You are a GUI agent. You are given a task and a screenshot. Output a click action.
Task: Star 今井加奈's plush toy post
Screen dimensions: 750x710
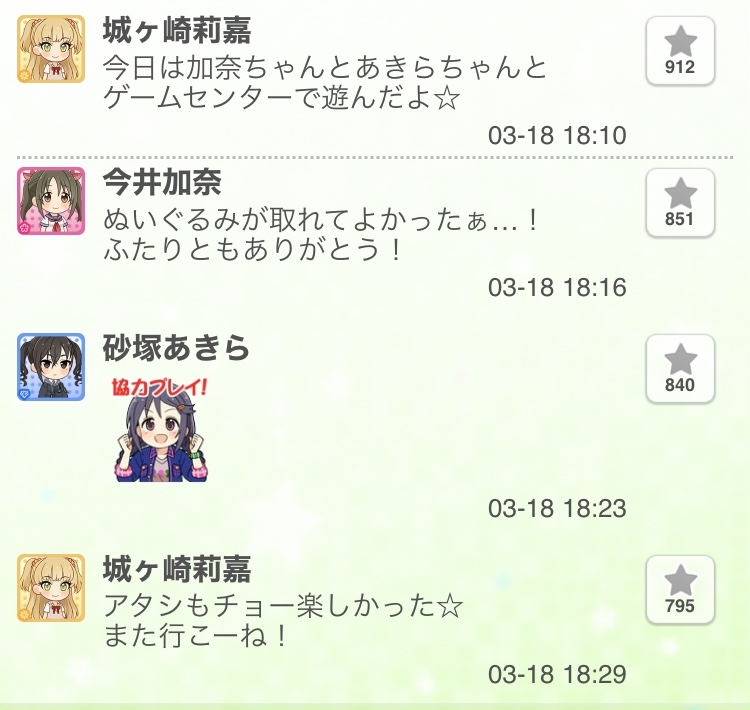(680, 202)
